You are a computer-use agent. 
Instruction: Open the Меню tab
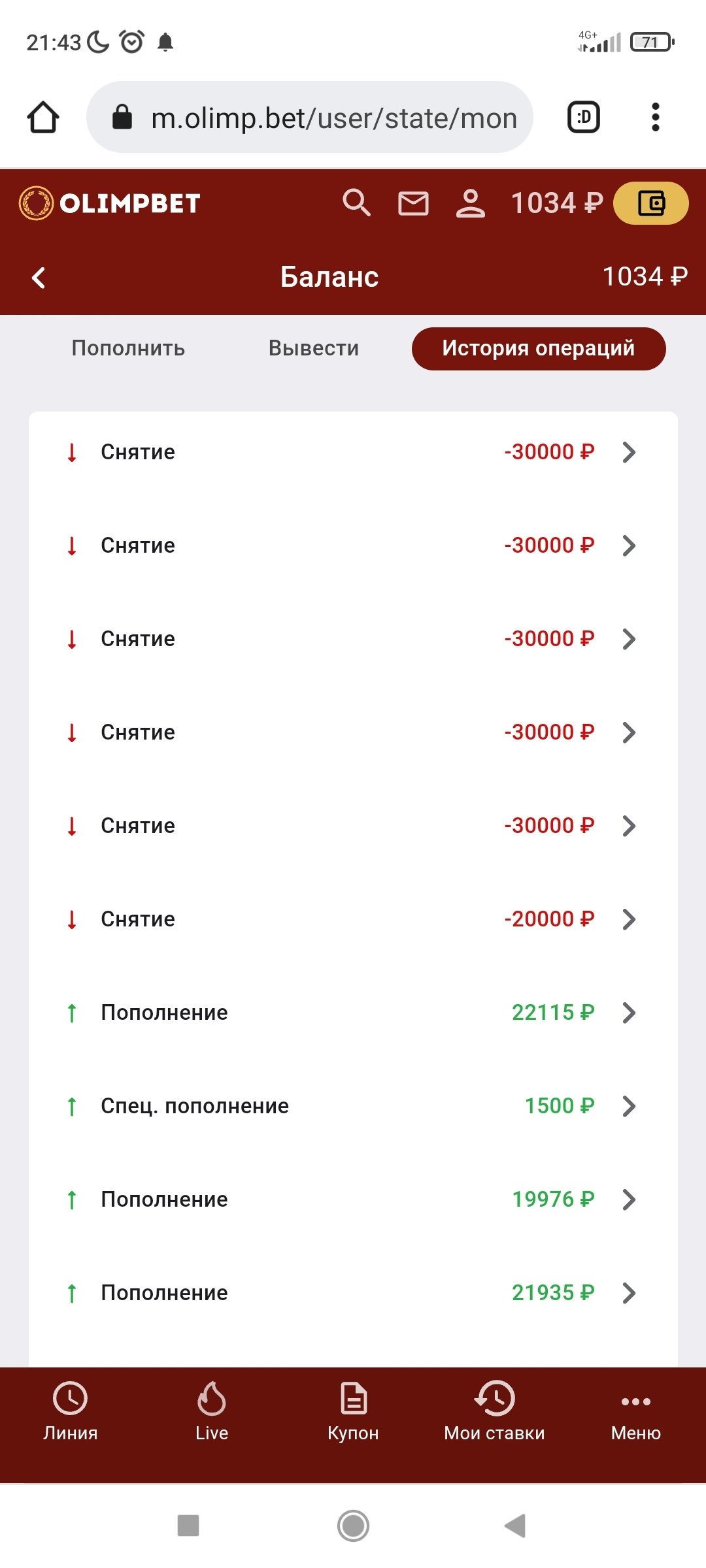click(x=635, y=1411)
